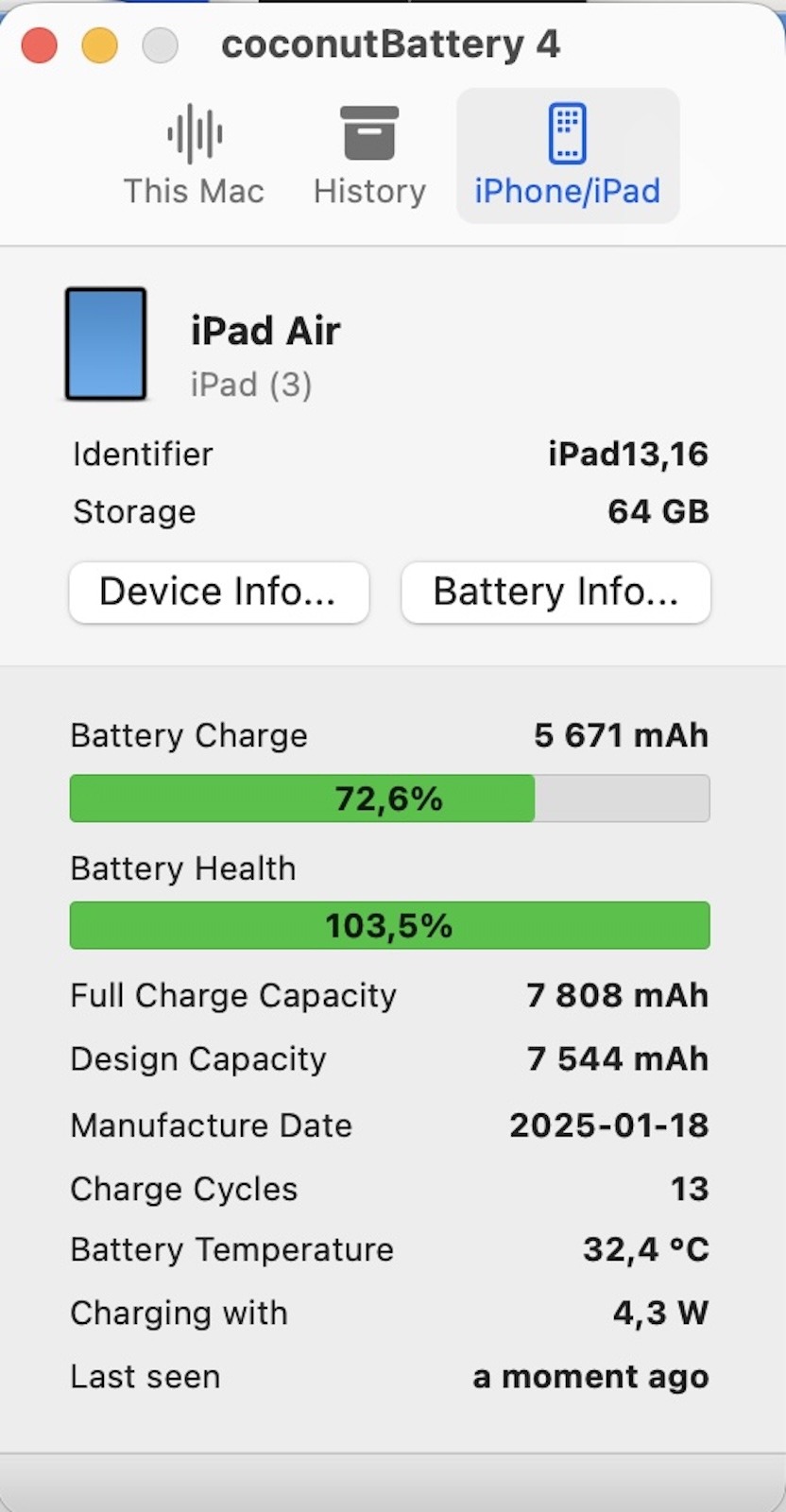Open Battery Info details
Screen dimensions: 786x1512
pos(555,593)
